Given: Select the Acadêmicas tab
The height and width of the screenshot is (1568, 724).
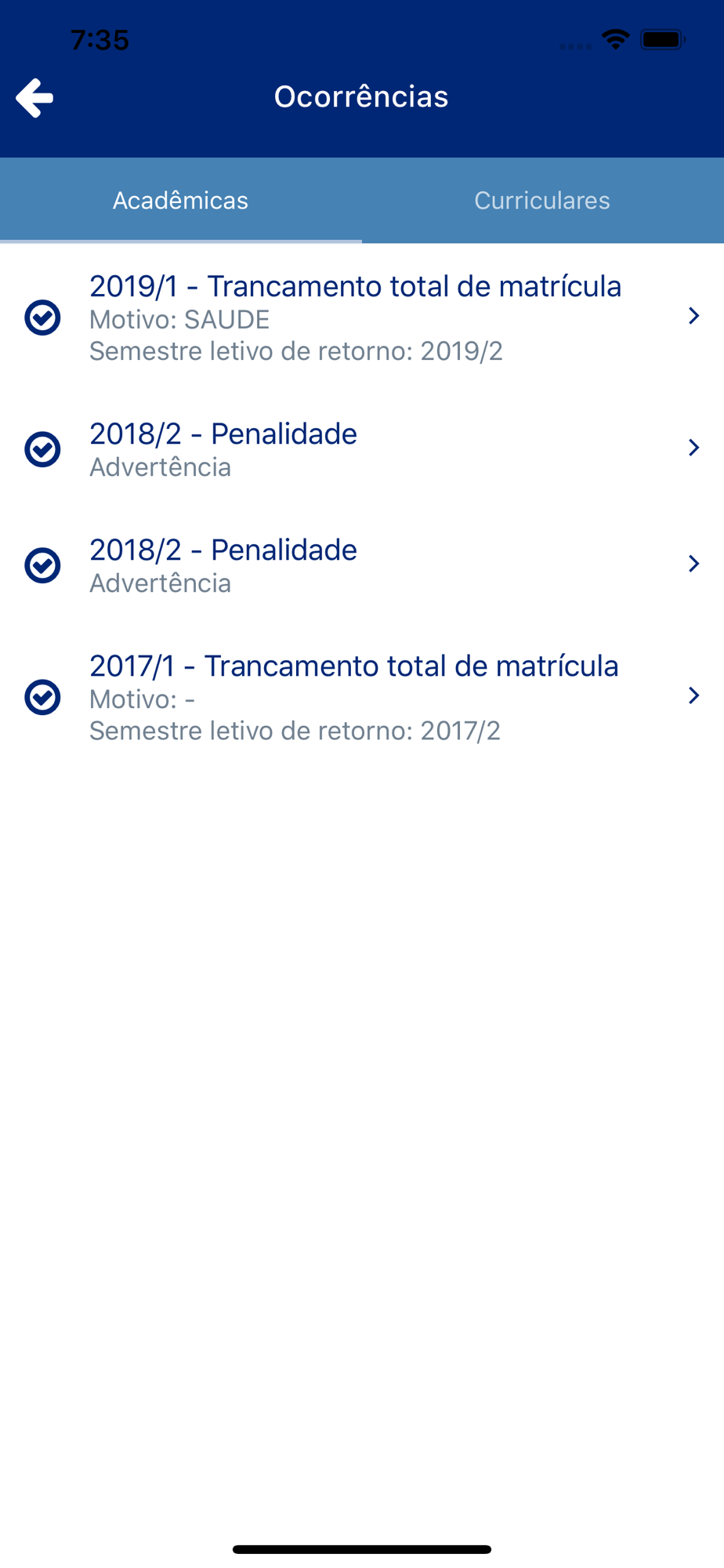Looking at the screenshot, I should coord(180,201).
